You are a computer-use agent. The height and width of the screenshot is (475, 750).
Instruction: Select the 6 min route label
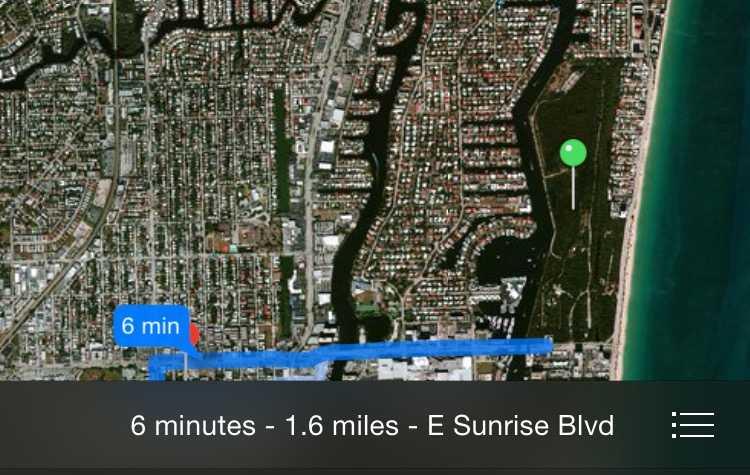(x=150, y=326)
